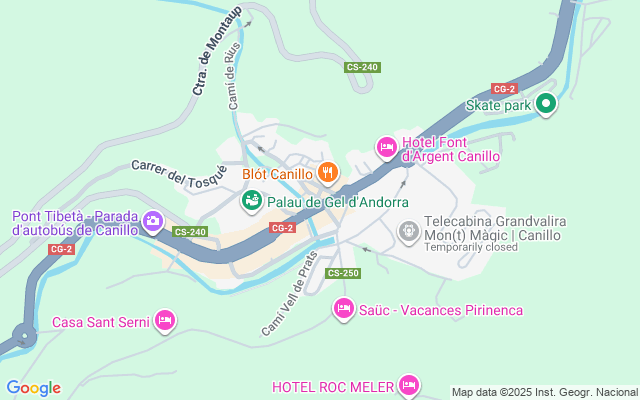Select Hotel Font d'Argent Canillo pin

pyautogui.click(x=386, y=148)
